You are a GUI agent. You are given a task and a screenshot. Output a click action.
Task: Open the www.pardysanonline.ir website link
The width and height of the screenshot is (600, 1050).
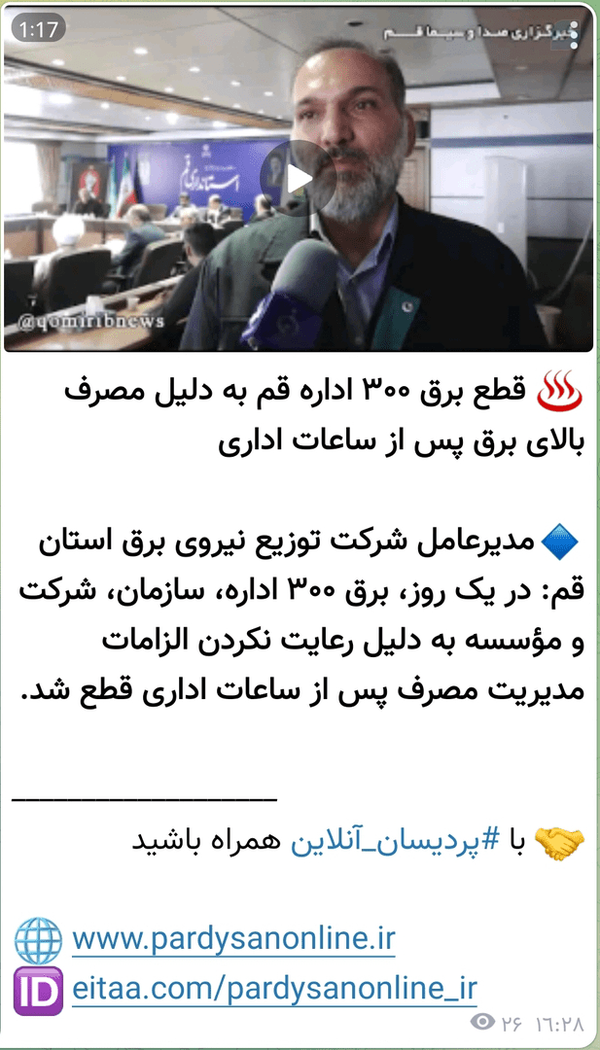(233, 940)
